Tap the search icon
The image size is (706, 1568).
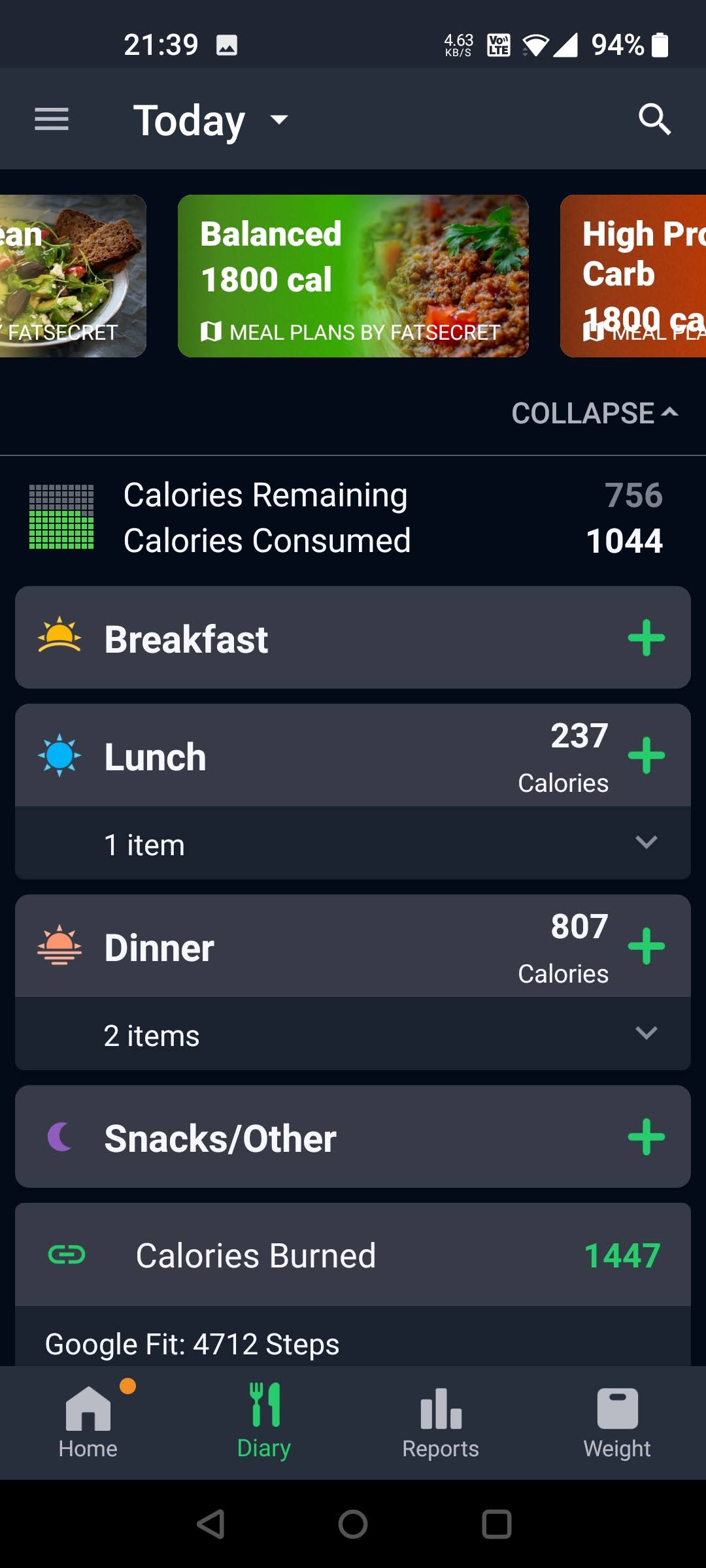[654, 120]
